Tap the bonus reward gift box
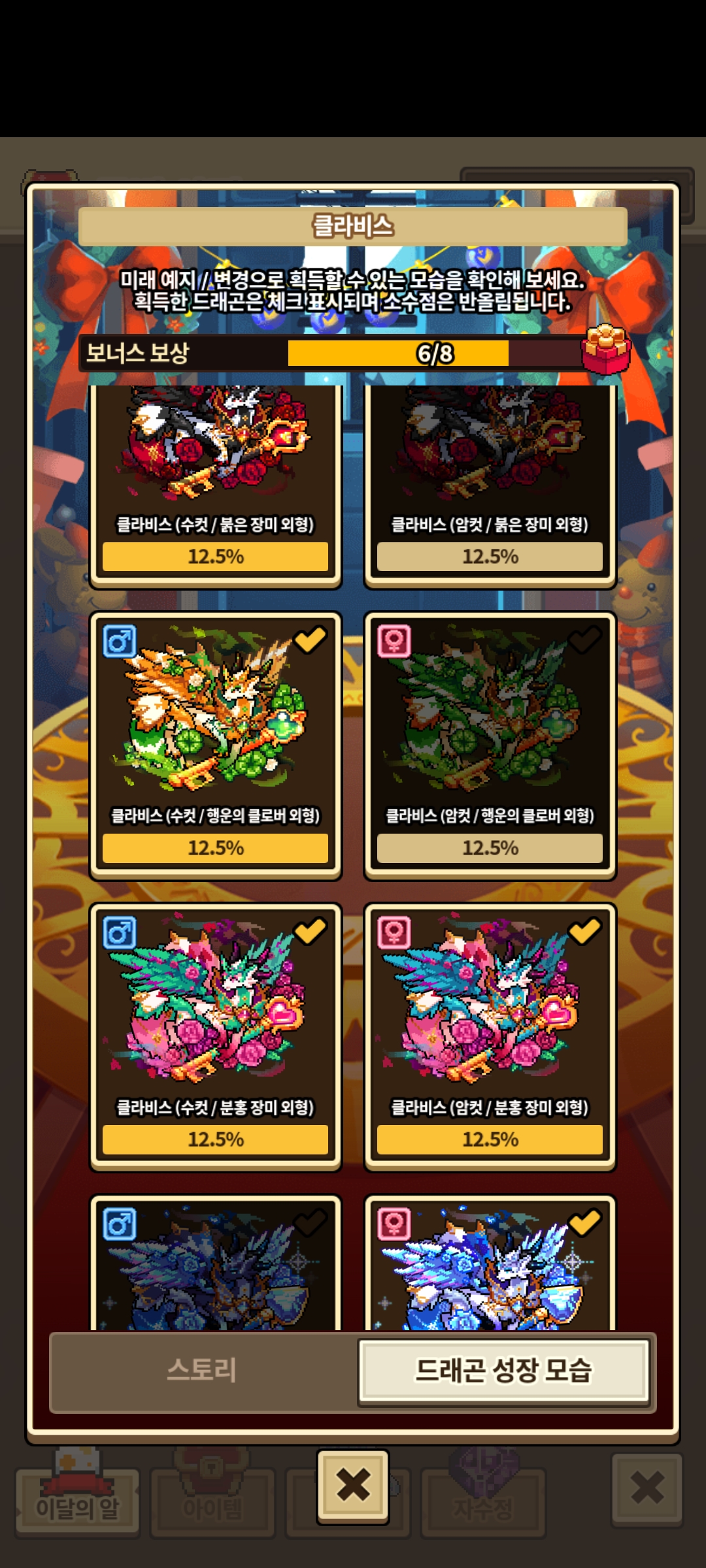The width and height of the screenshot is (706, 1568). [x=606, y=350]
